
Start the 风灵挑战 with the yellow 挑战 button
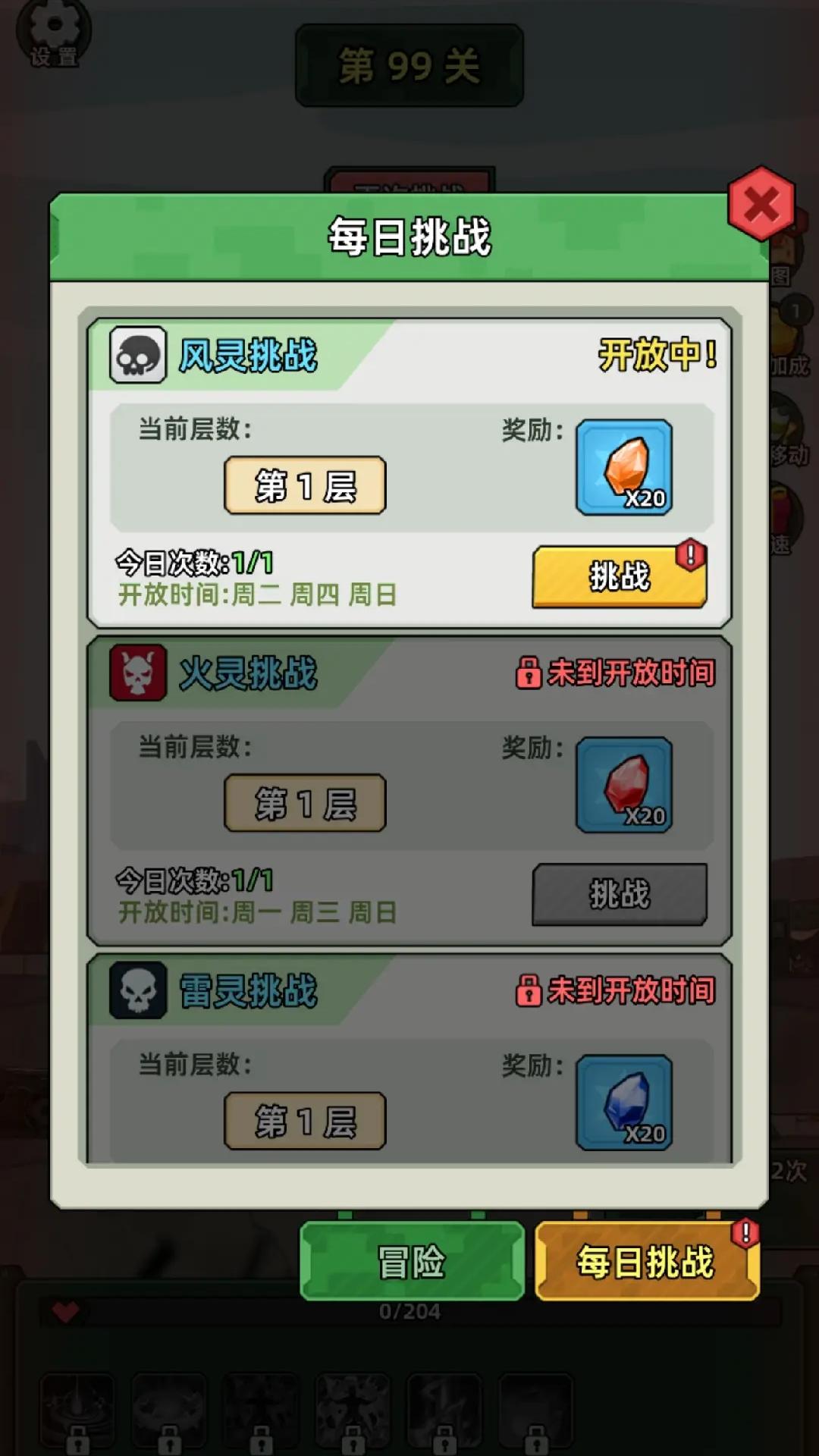[x=619, y=577]
